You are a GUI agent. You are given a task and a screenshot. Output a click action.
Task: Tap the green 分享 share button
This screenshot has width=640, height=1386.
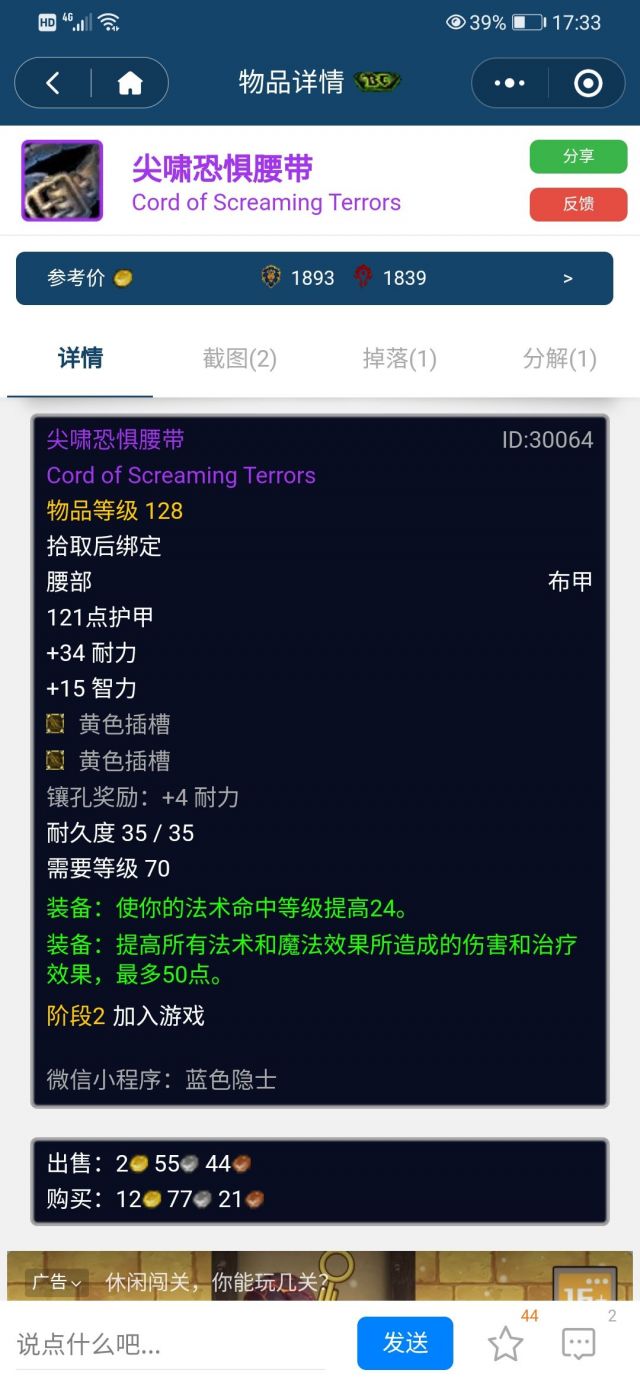tap(578, 157)
